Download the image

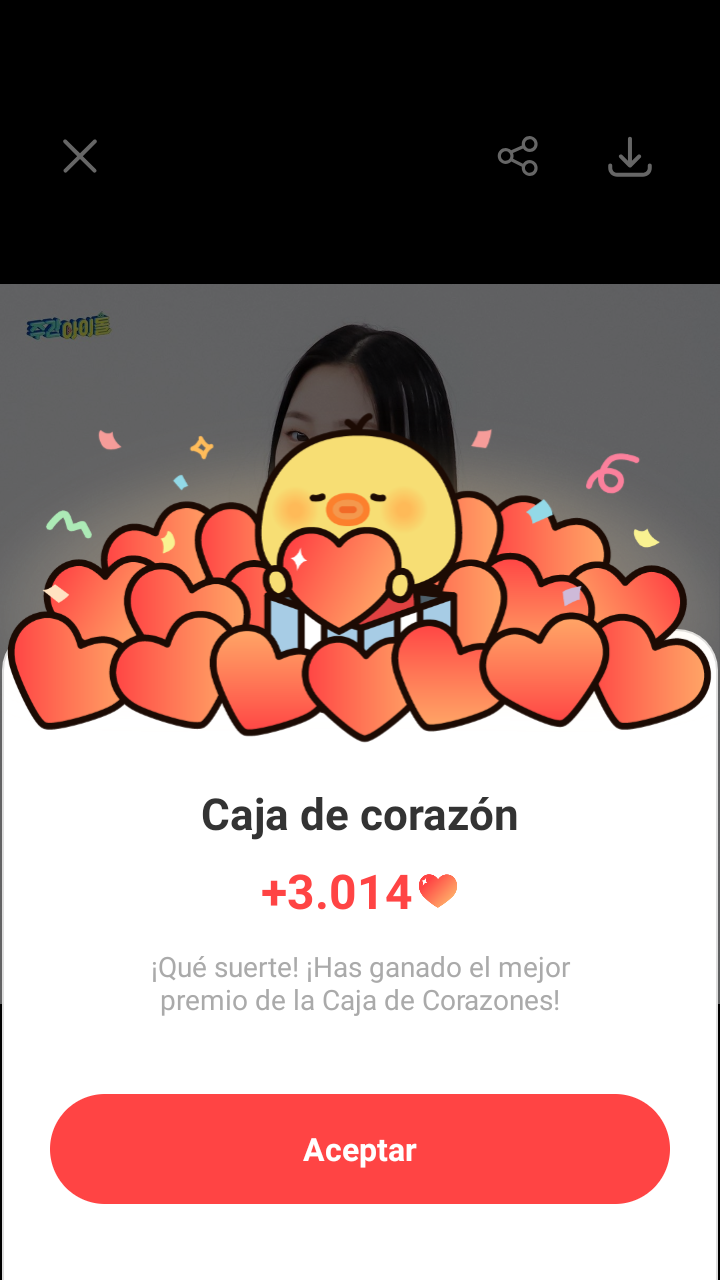point(630,157)
